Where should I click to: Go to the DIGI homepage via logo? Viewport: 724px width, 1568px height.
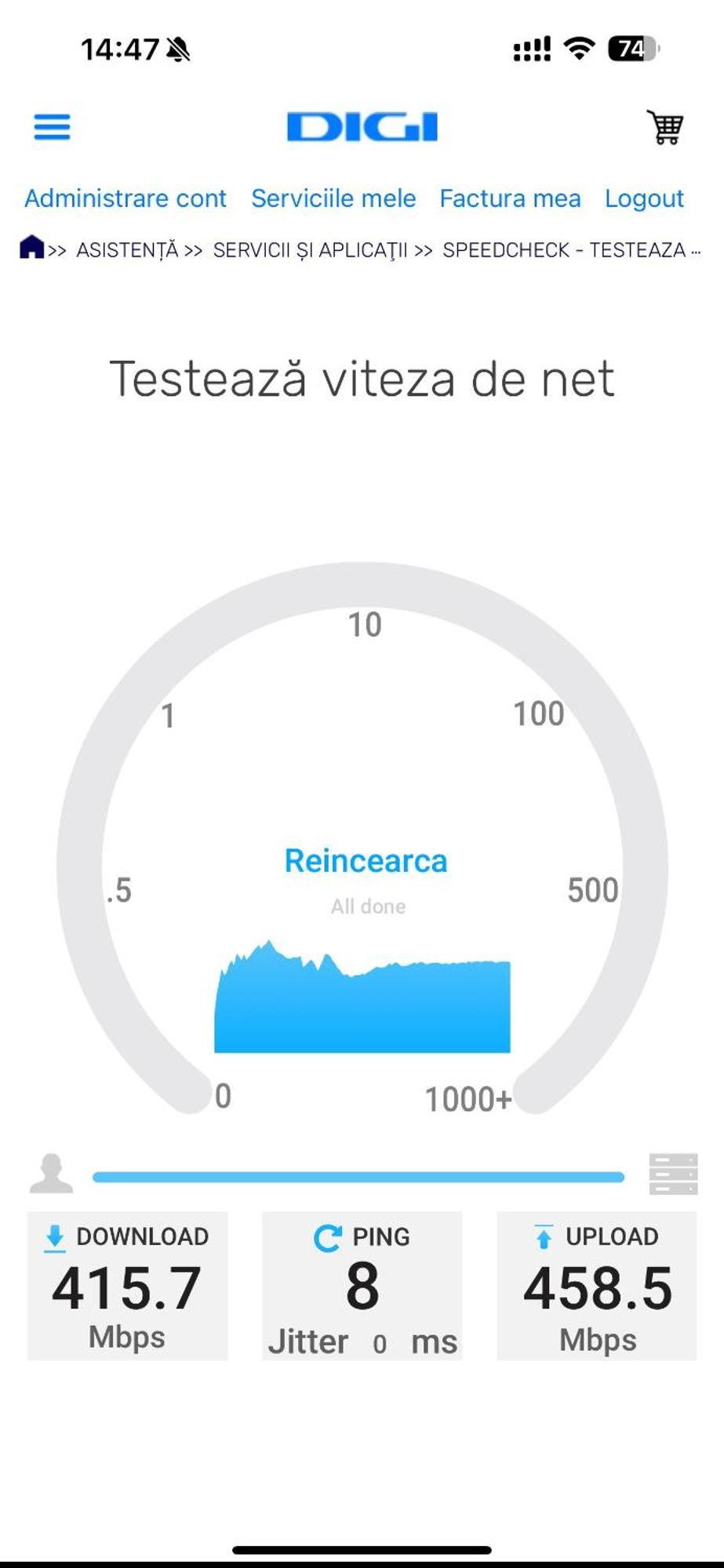click(362, 127)
